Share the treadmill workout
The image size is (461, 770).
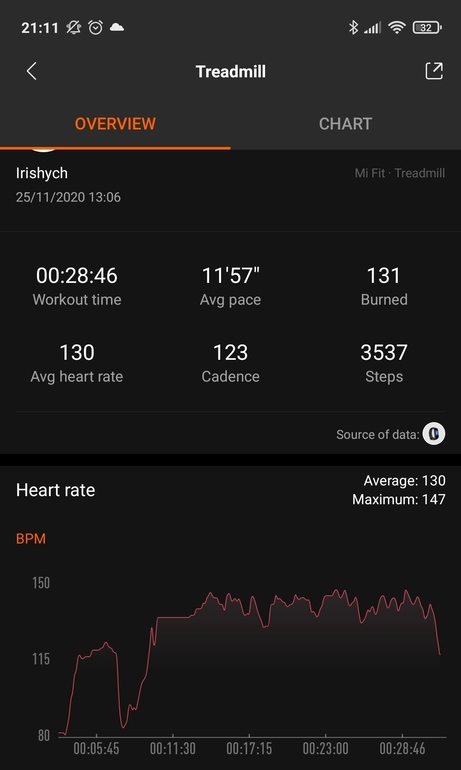tap(434, 71)
